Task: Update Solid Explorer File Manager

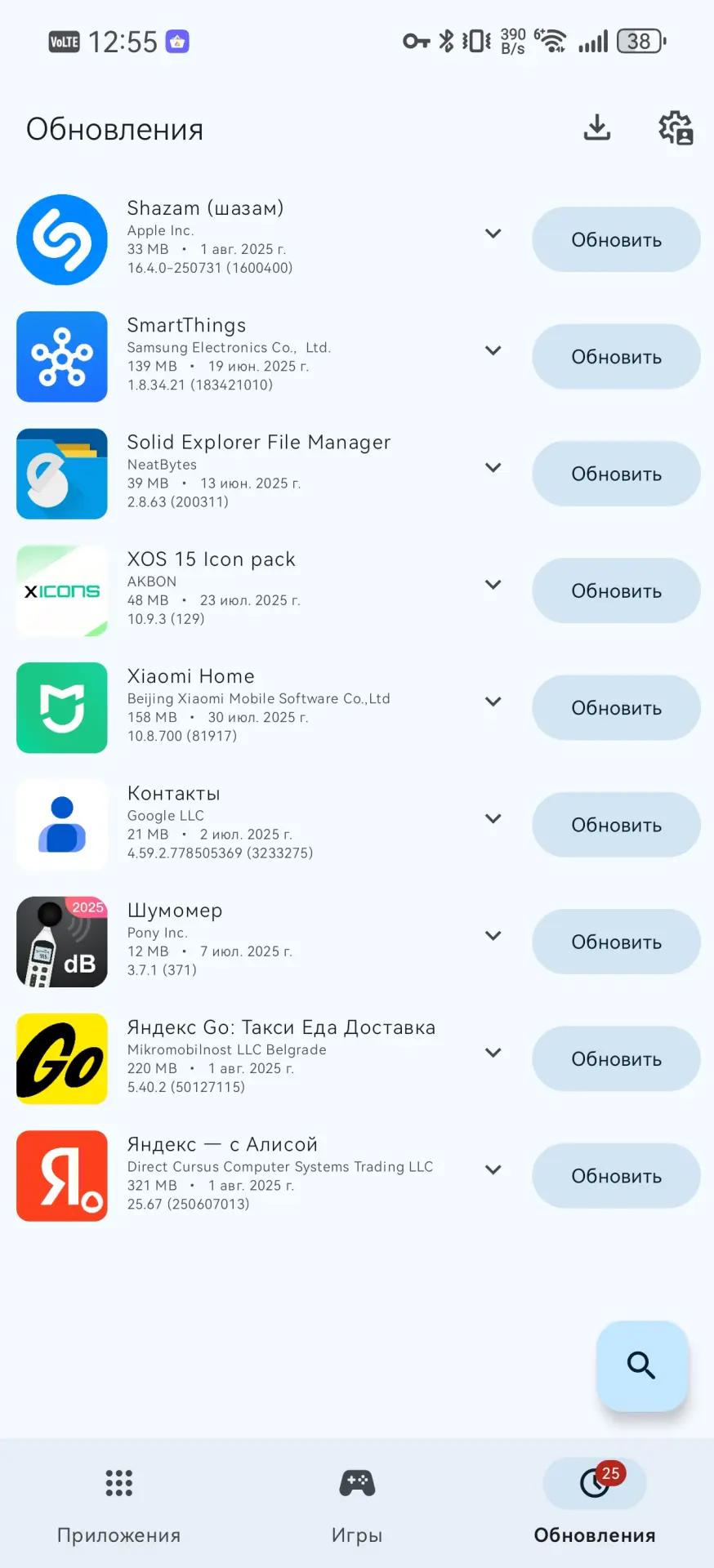Action: [616, 474]
